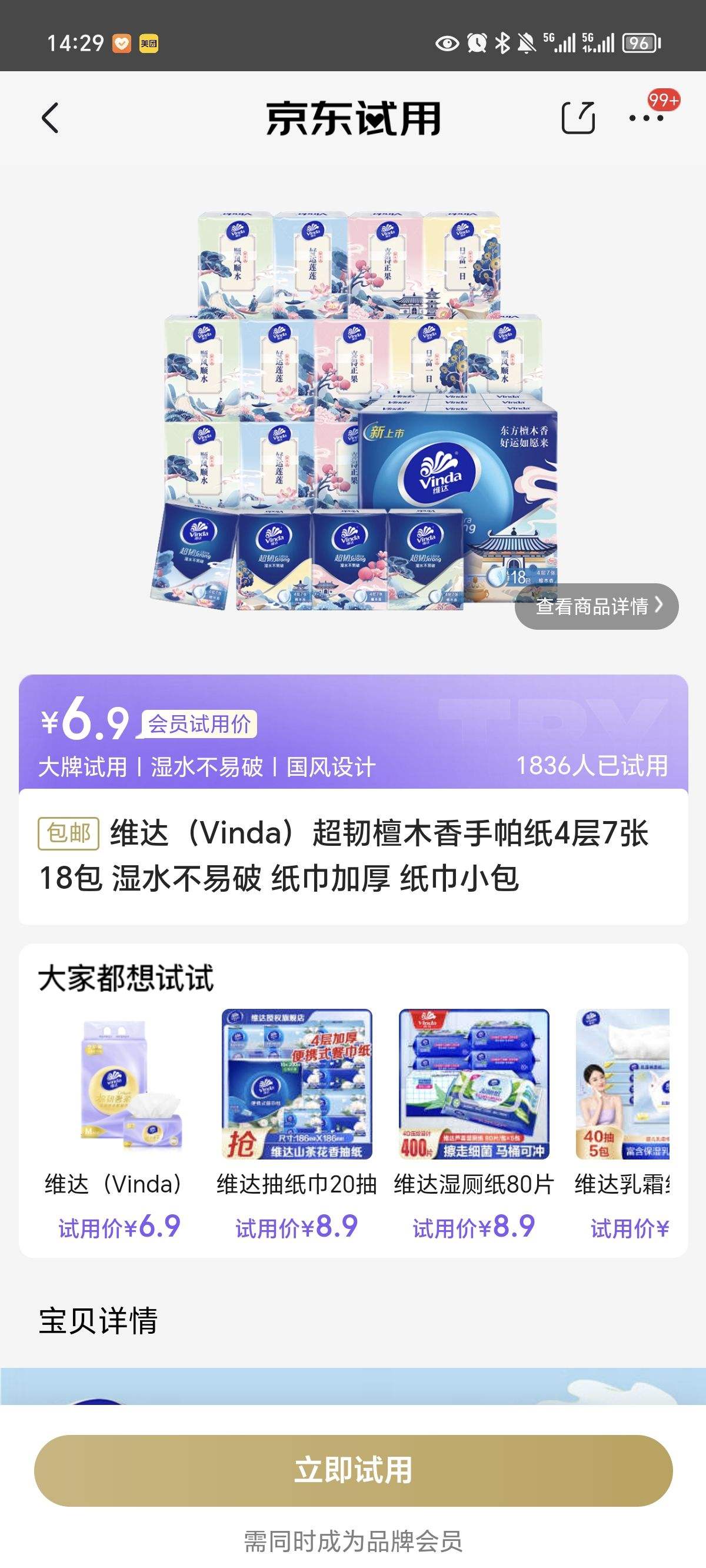
Task: Tap the chevron arrow after 查看商品详情
Action: [659, 605]
